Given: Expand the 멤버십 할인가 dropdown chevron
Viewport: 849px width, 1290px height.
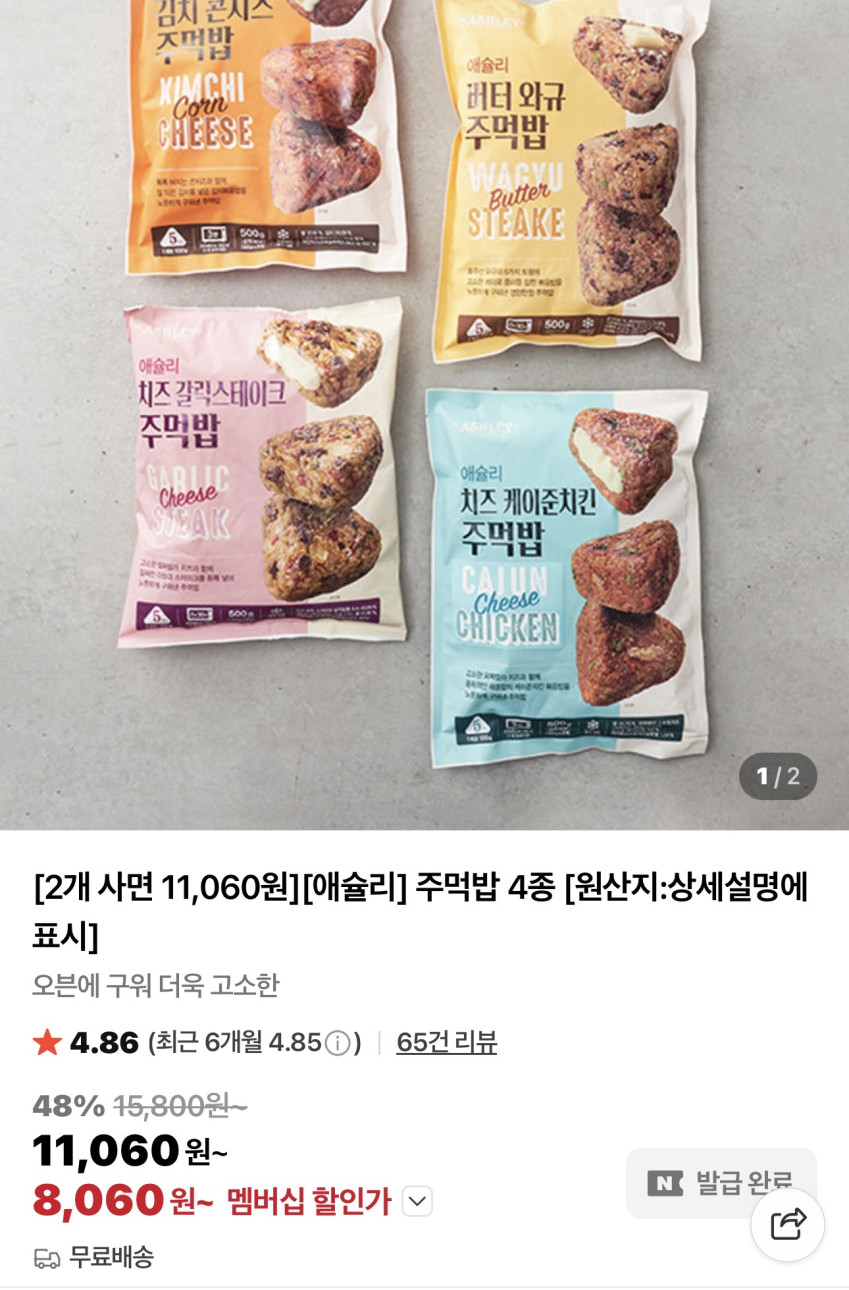Looking at the screenshot, I should pos(417,1201).
